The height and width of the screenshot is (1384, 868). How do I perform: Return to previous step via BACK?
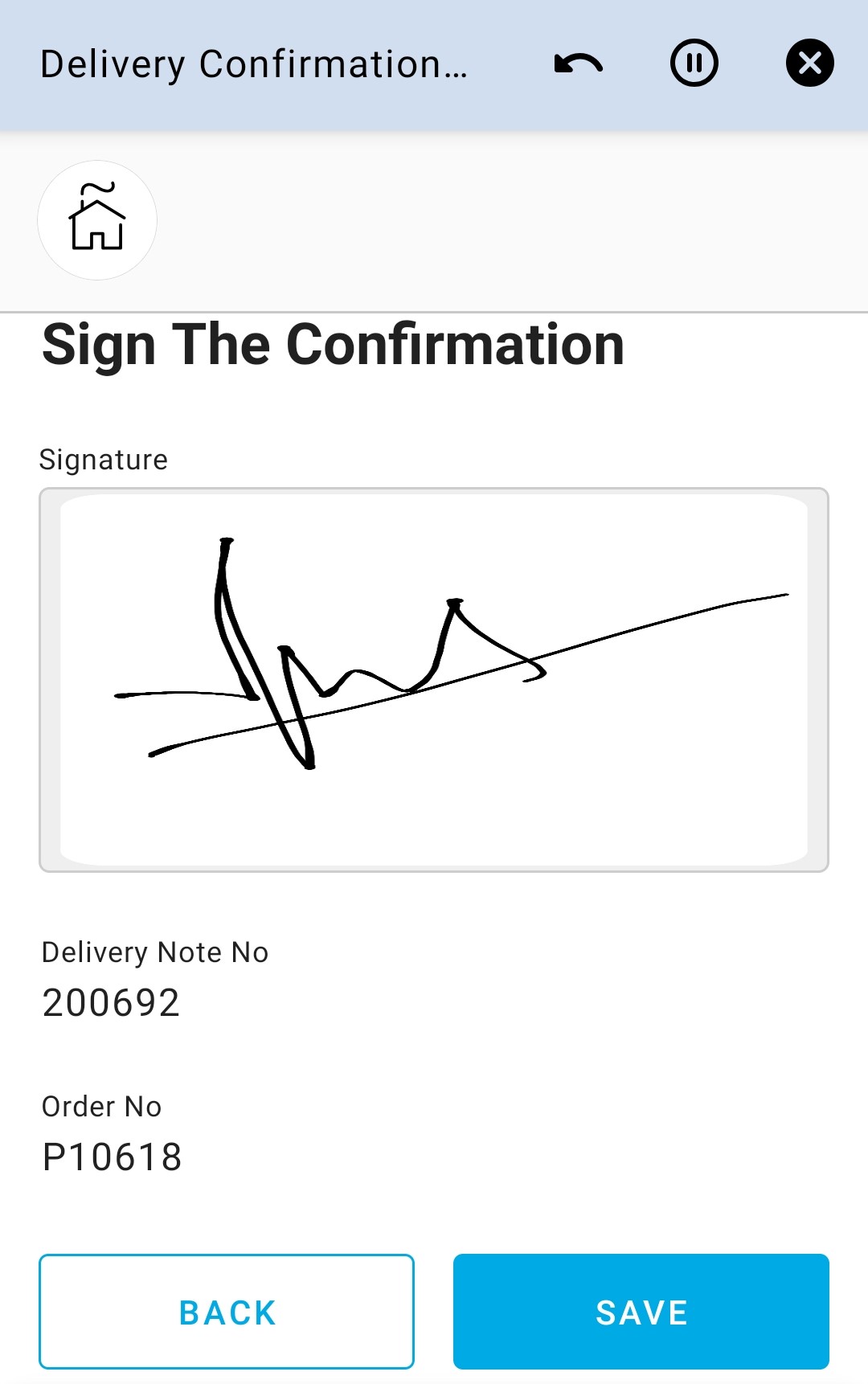[227, 1311]
